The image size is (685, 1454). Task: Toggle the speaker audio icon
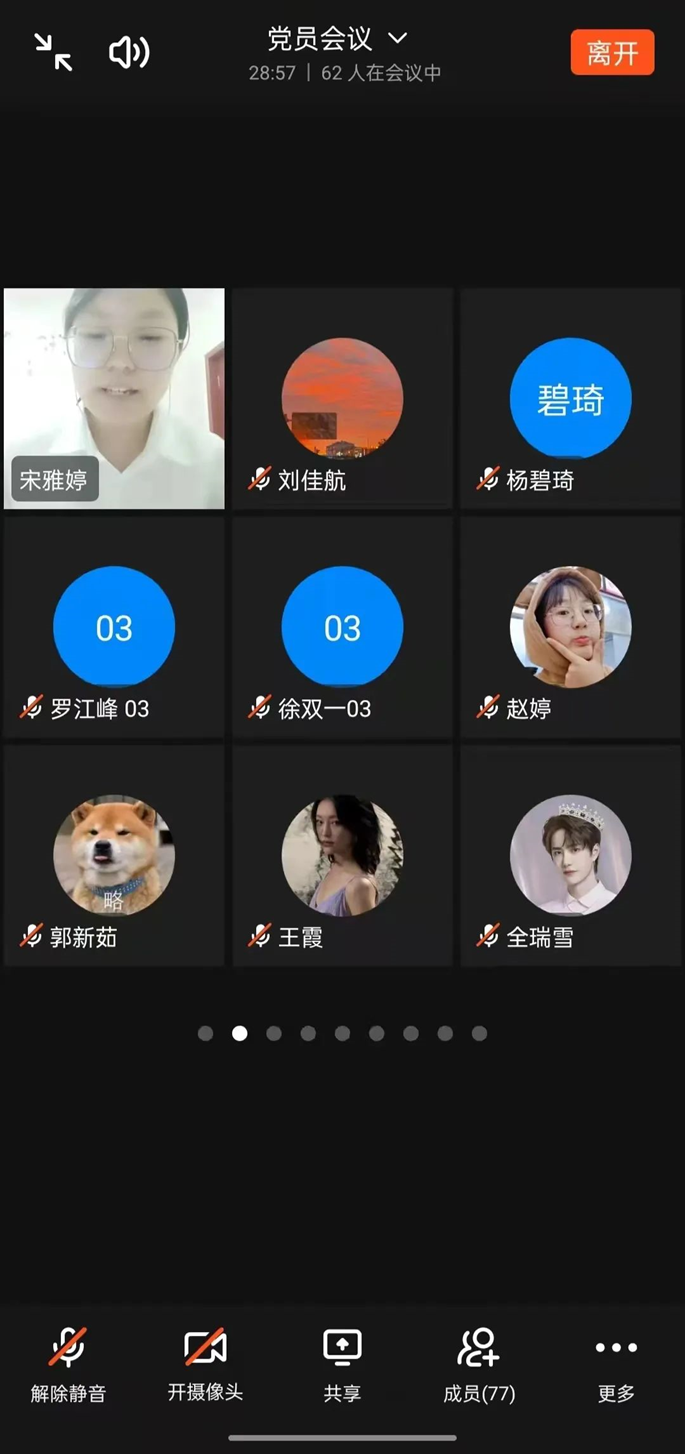point(129,52)
